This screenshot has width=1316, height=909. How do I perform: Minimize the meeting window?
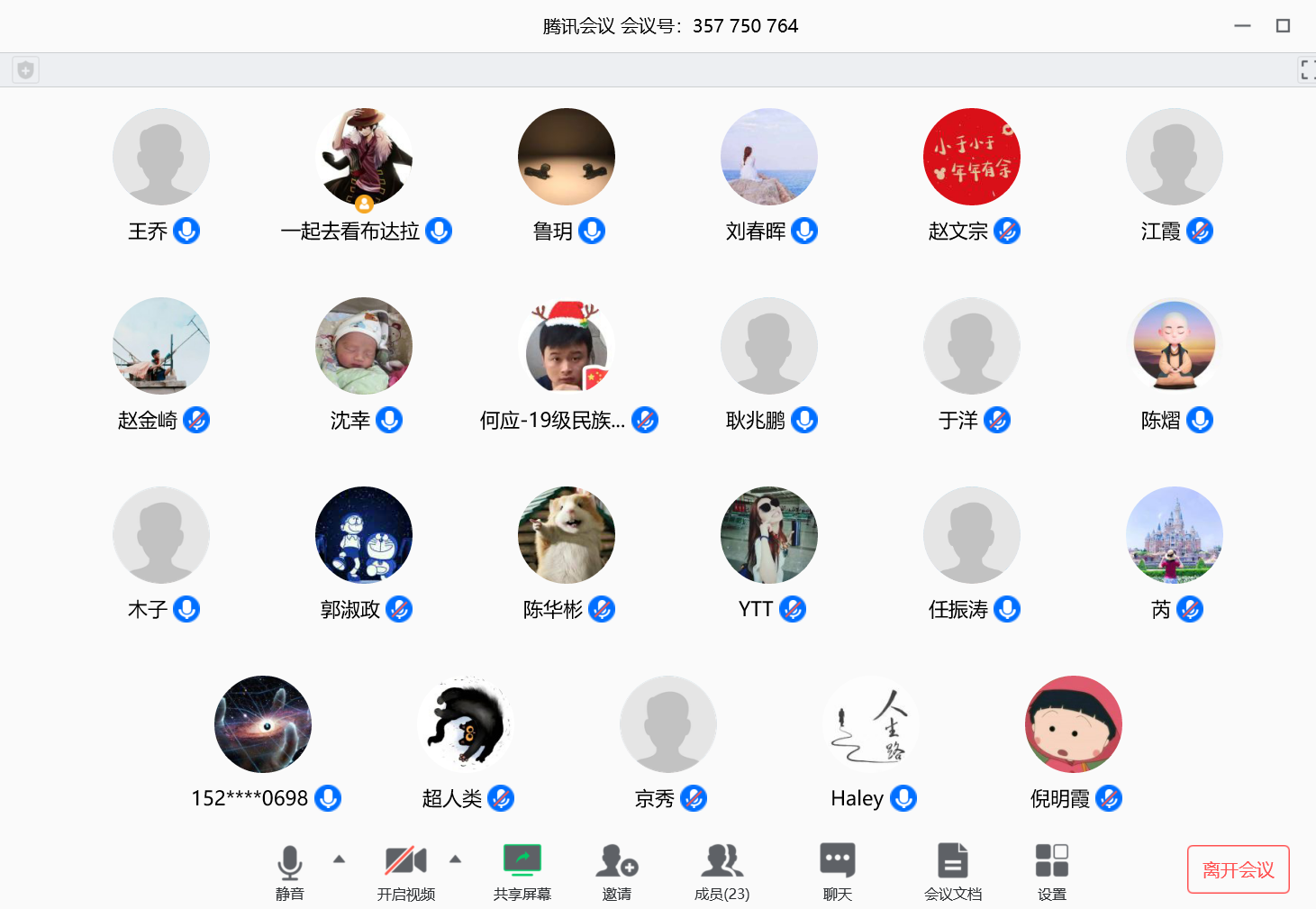coord(1242,26)
